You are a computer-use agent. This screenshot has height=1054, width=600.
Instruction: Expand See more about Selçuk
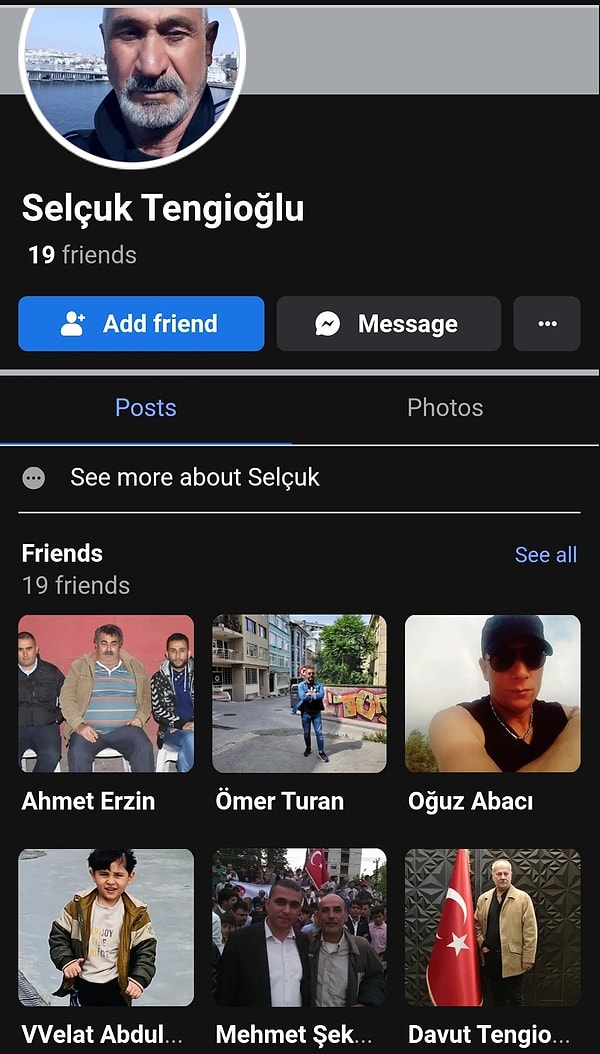pyautogui.click(x=195, y=478)
